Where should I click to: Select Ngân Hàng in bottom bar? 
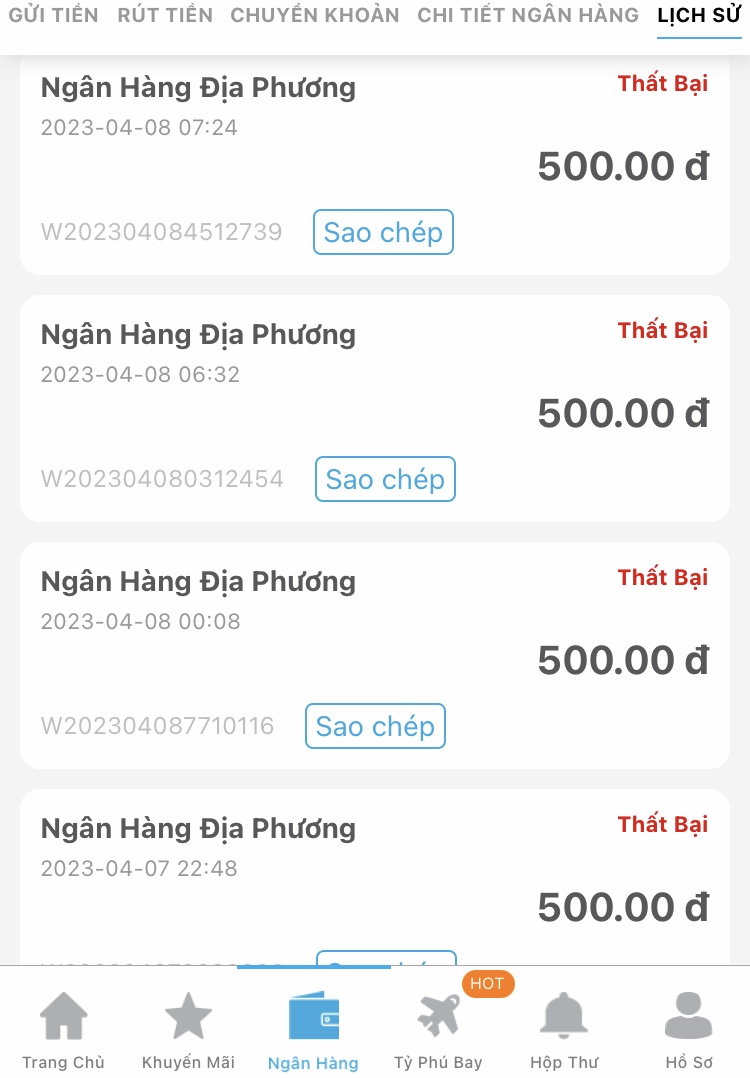click(313, 1030)
